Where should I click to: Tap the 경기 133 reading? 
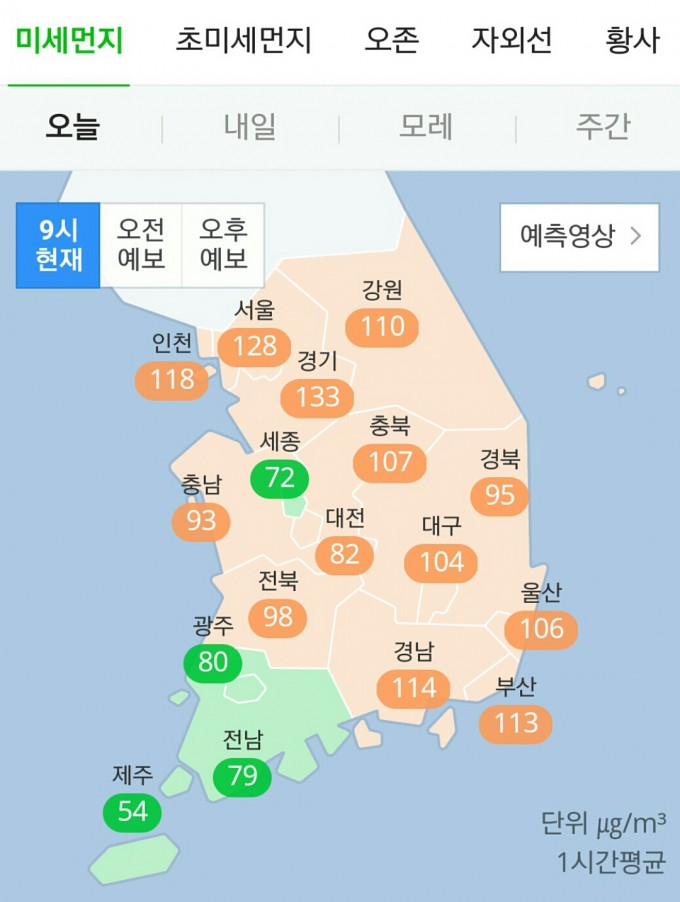[x=317, y=397]
